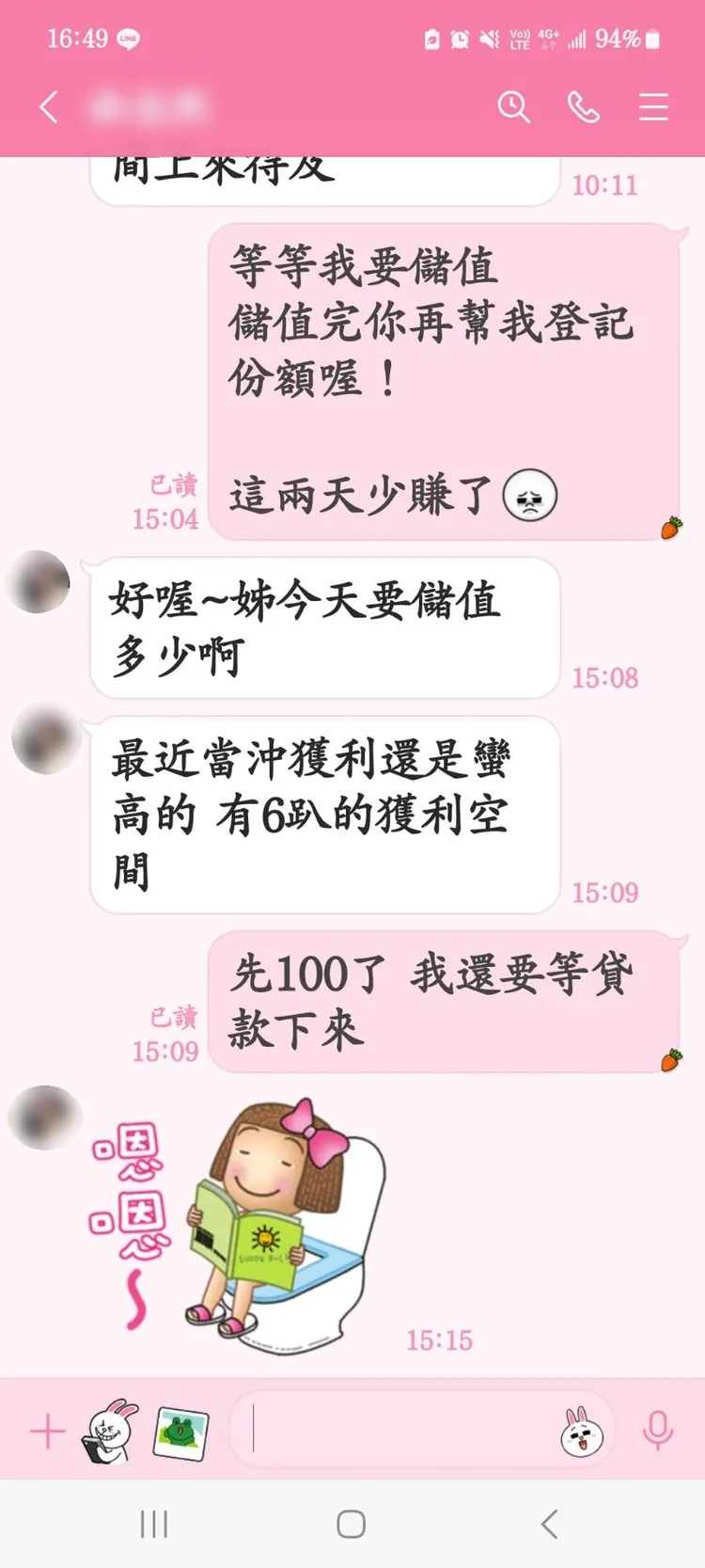Screen dimensions: 705x1568
Task: Tap the message input field to type
Action: [x=395, y=1428]
